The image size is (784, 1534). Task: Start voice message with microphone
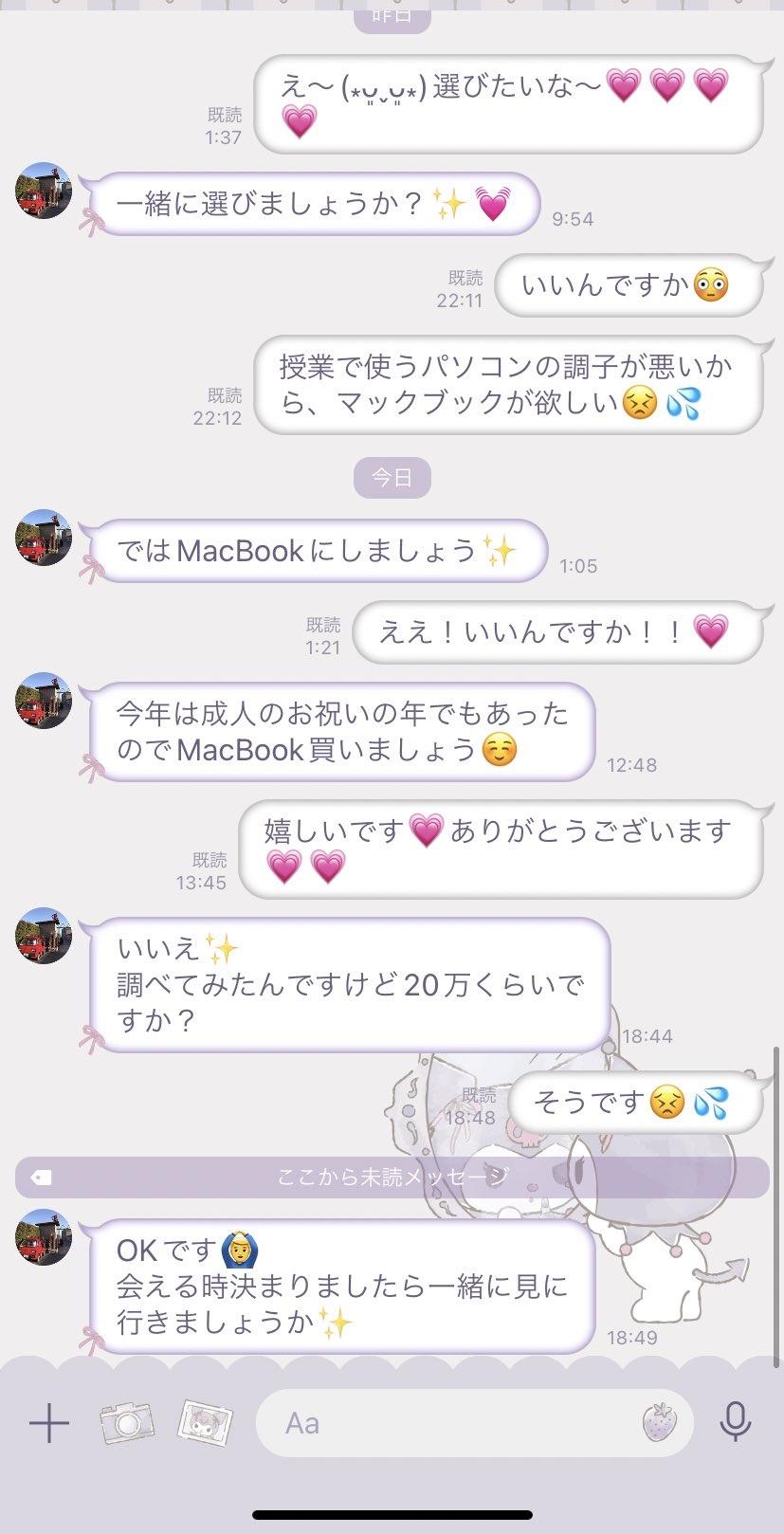point(735,1422)
